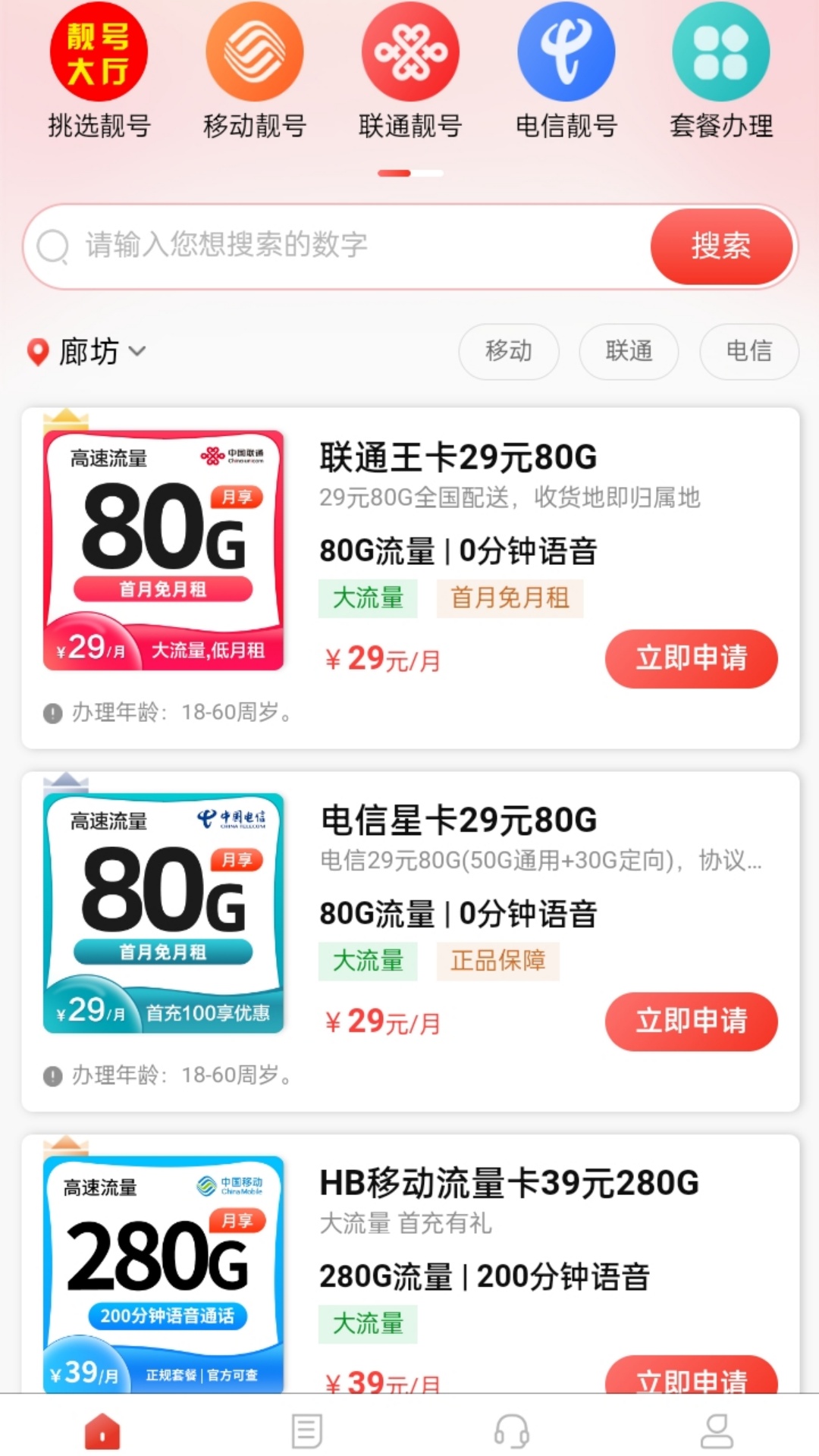Switch to the orders list tab
The image size is (819, 1456).
click(307, 1430)
